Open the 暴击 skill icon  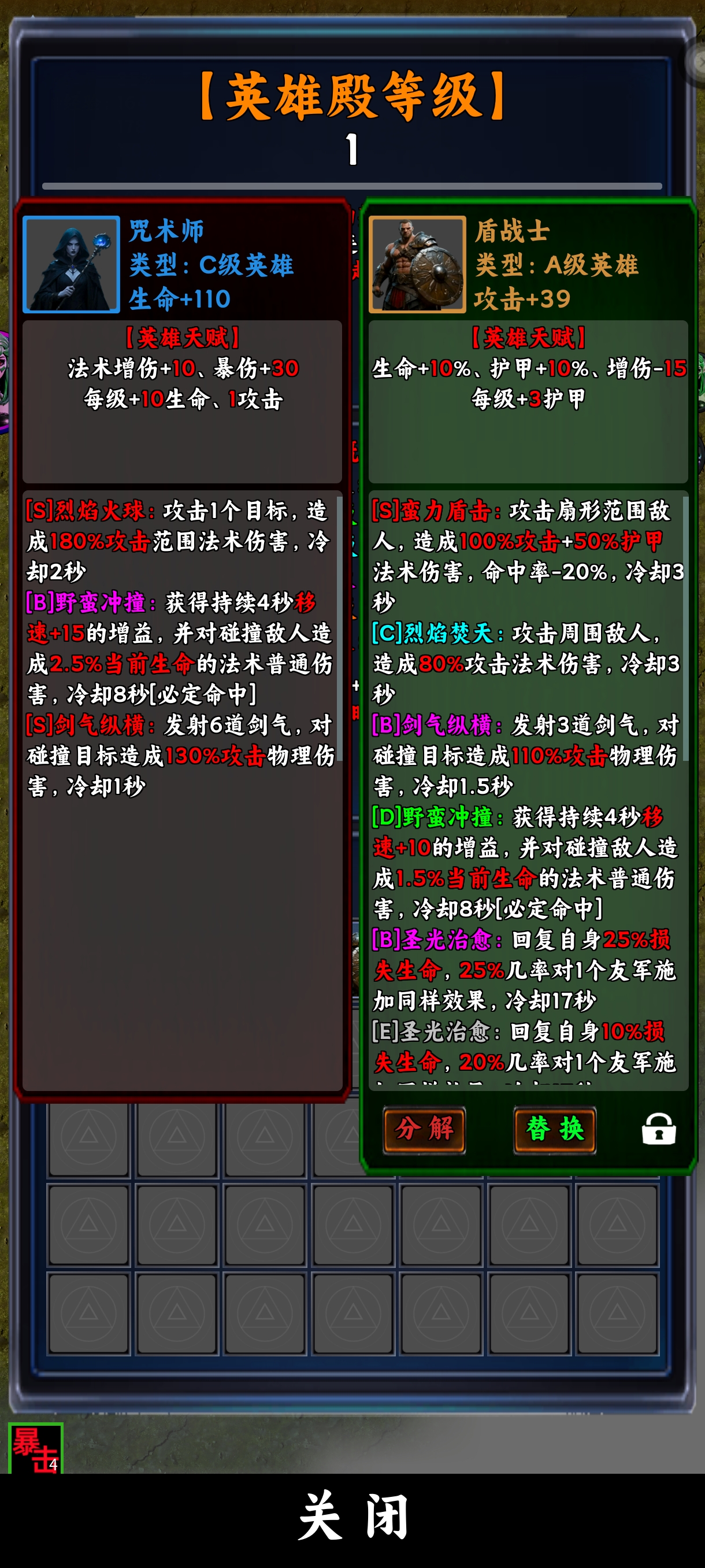[x=35, y=1448]
